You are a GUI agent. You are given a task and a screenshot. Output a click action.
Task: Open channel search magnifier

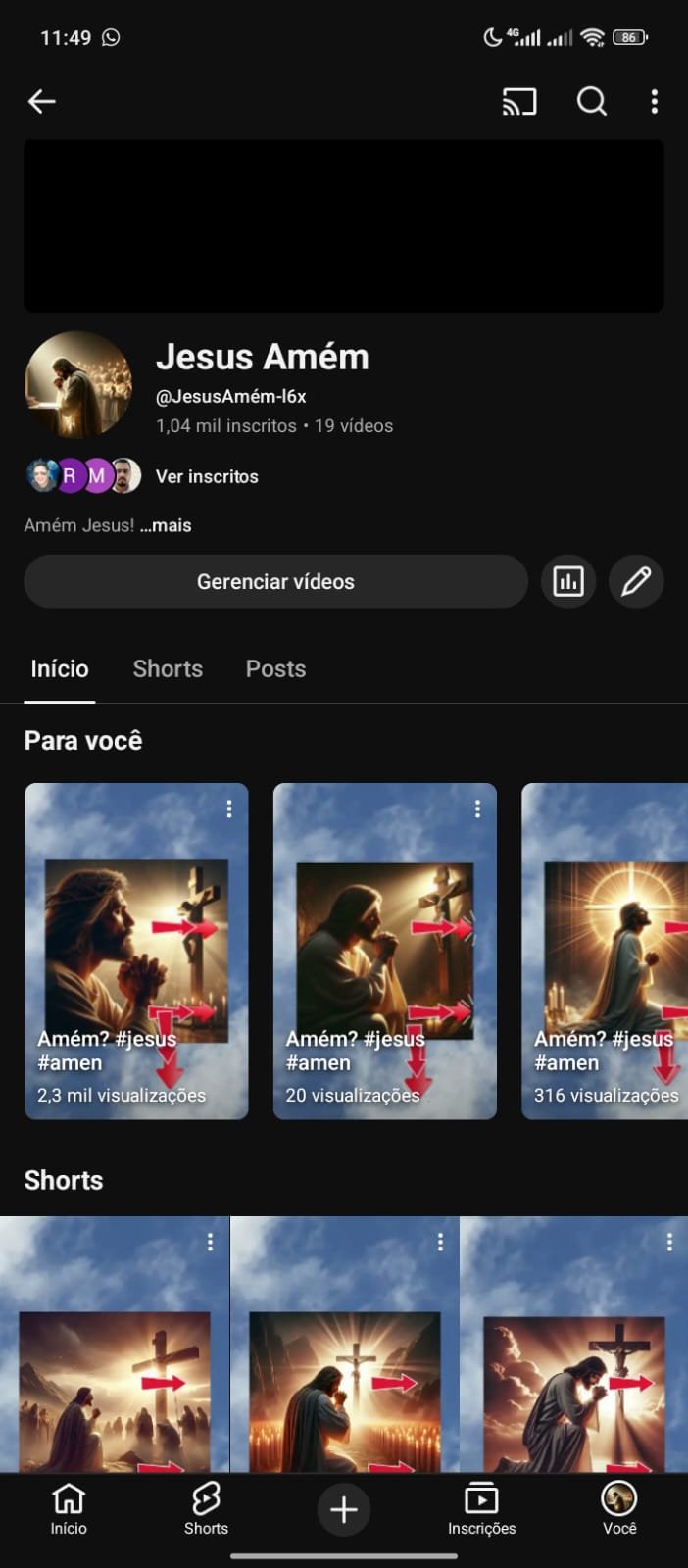[x=591, y=101]
